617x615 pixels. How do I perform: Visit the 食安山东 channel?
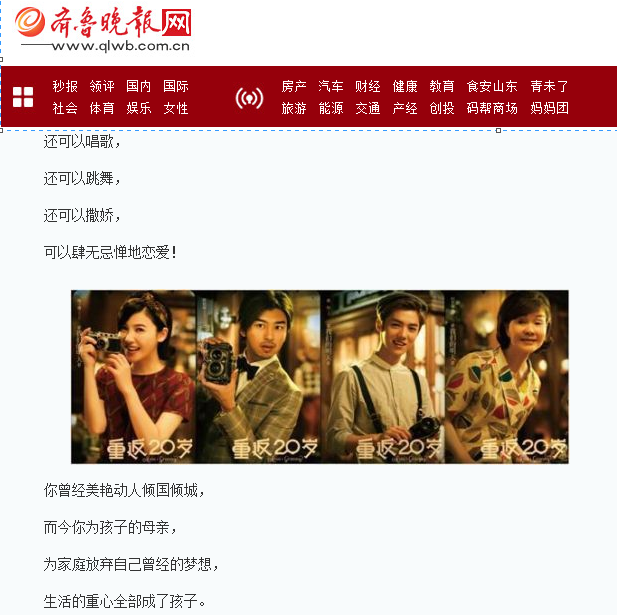[492, 87]
